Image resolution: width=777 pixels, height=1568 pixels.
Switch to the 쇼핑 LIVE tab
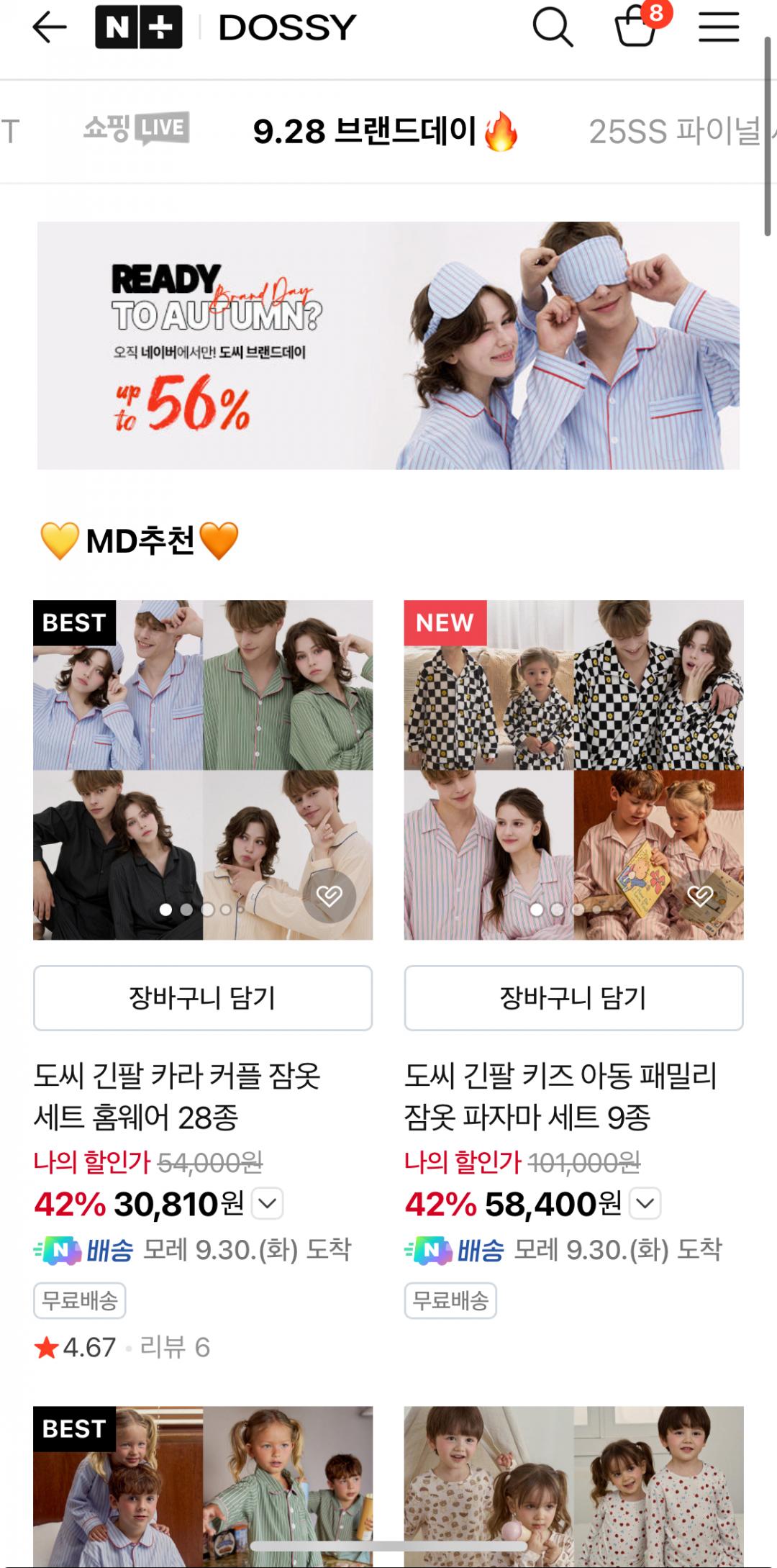pyautogui.click(x=136, y=130)
